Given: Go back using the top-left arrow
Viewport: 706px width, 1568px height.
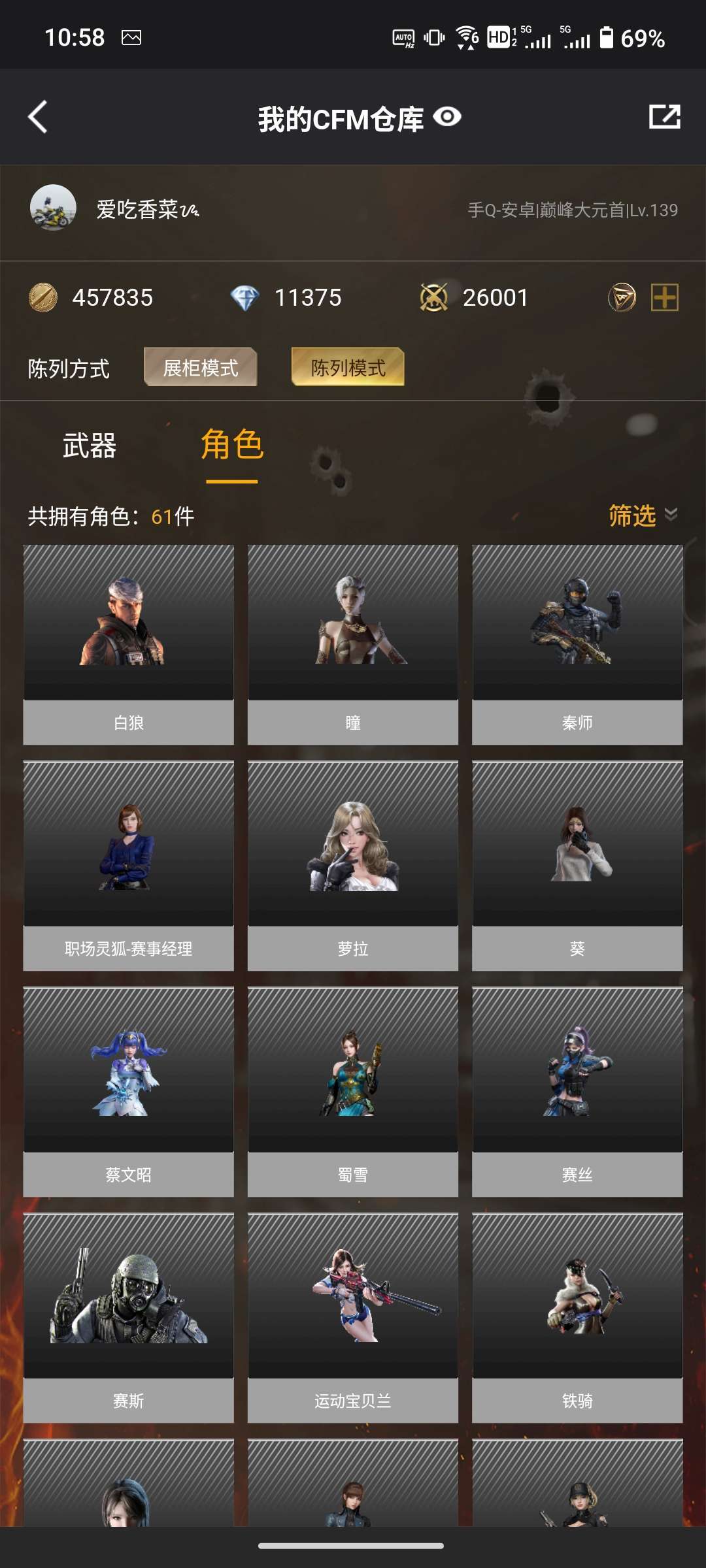Looking at the screenshot, I should point(38,117).
